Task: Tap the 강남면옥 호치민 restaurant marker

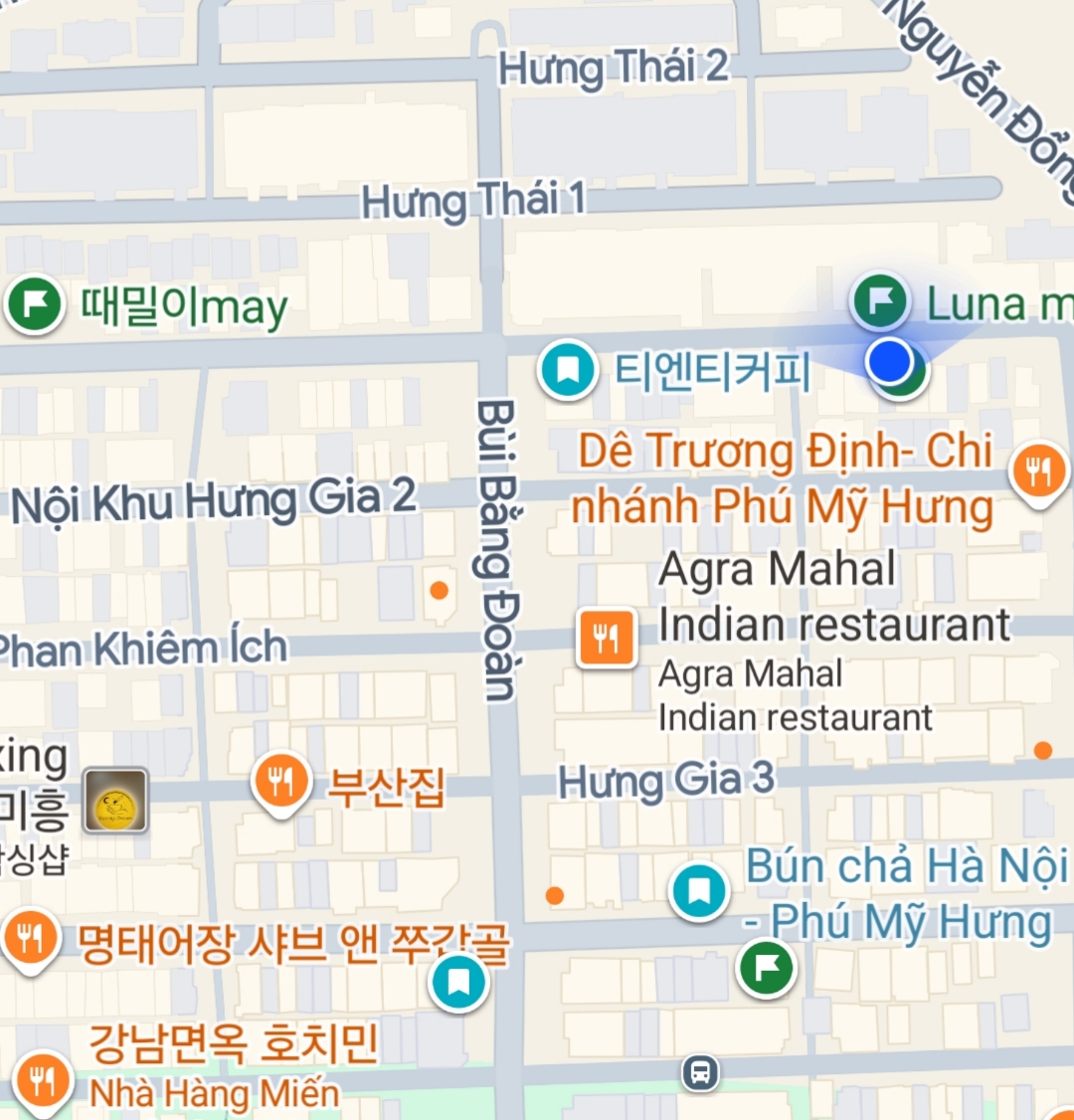Action: (42, 1080)
